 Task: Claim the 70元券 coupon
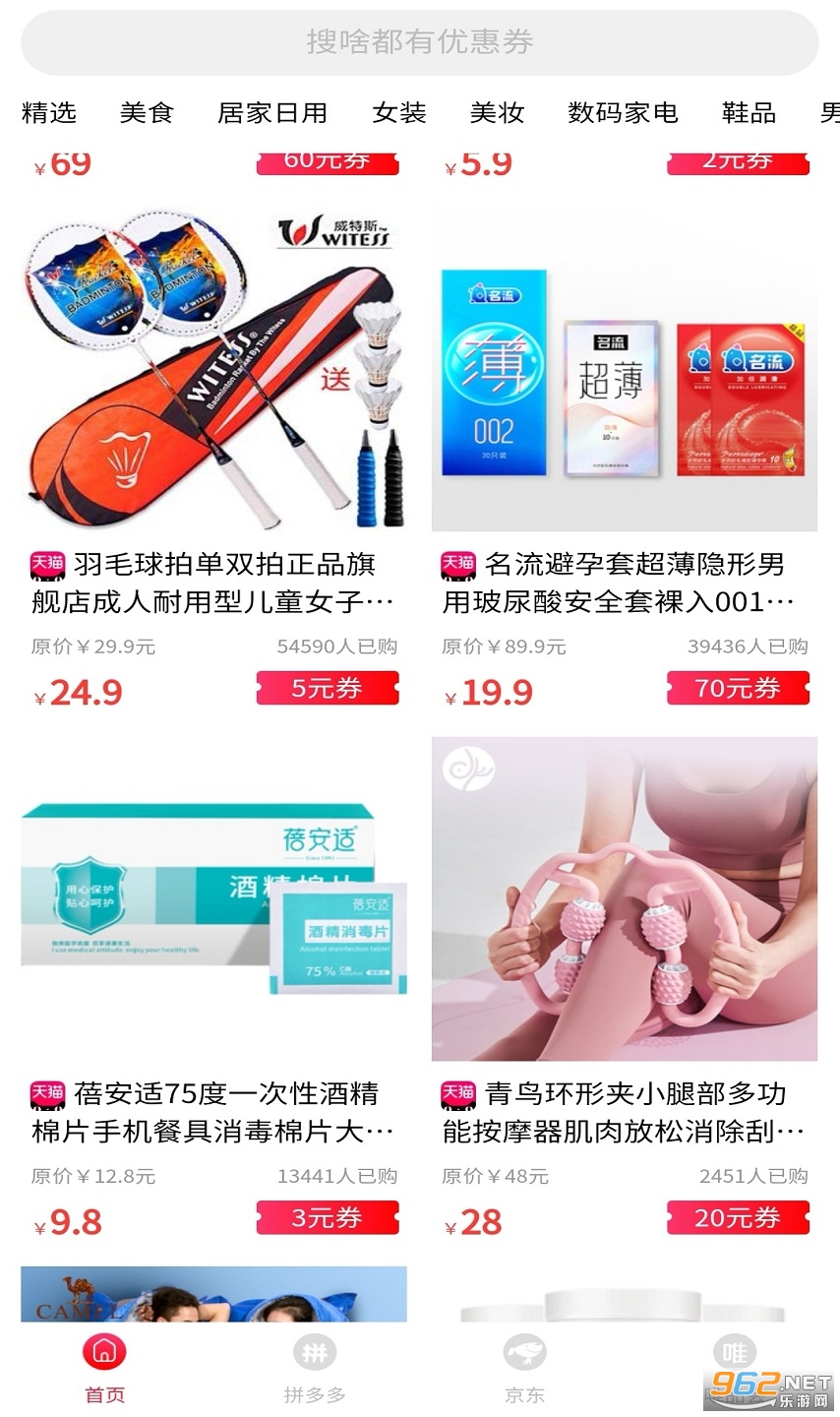(x=738, y=689)
